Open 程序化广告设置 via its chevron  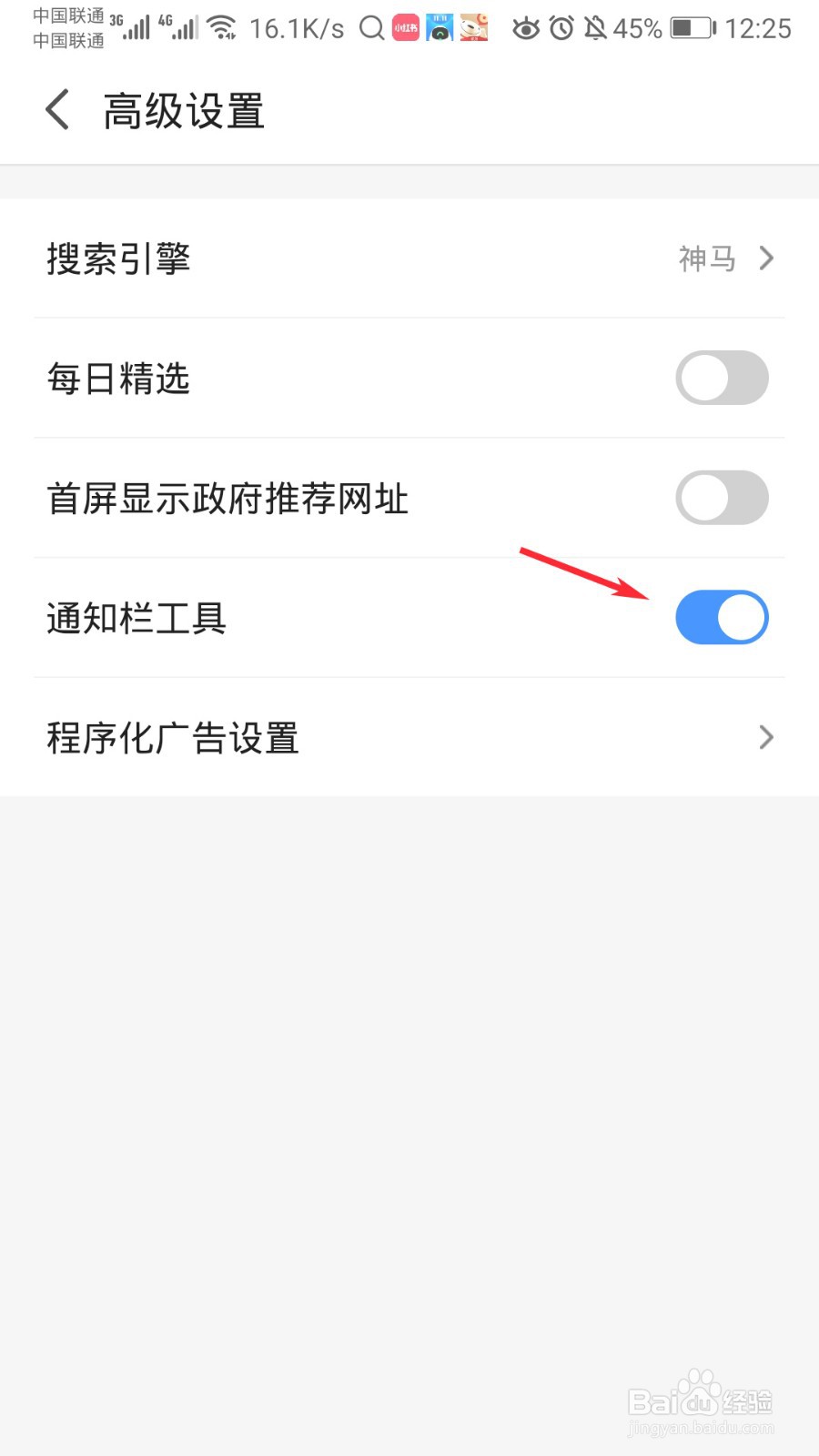click(766, 737)
